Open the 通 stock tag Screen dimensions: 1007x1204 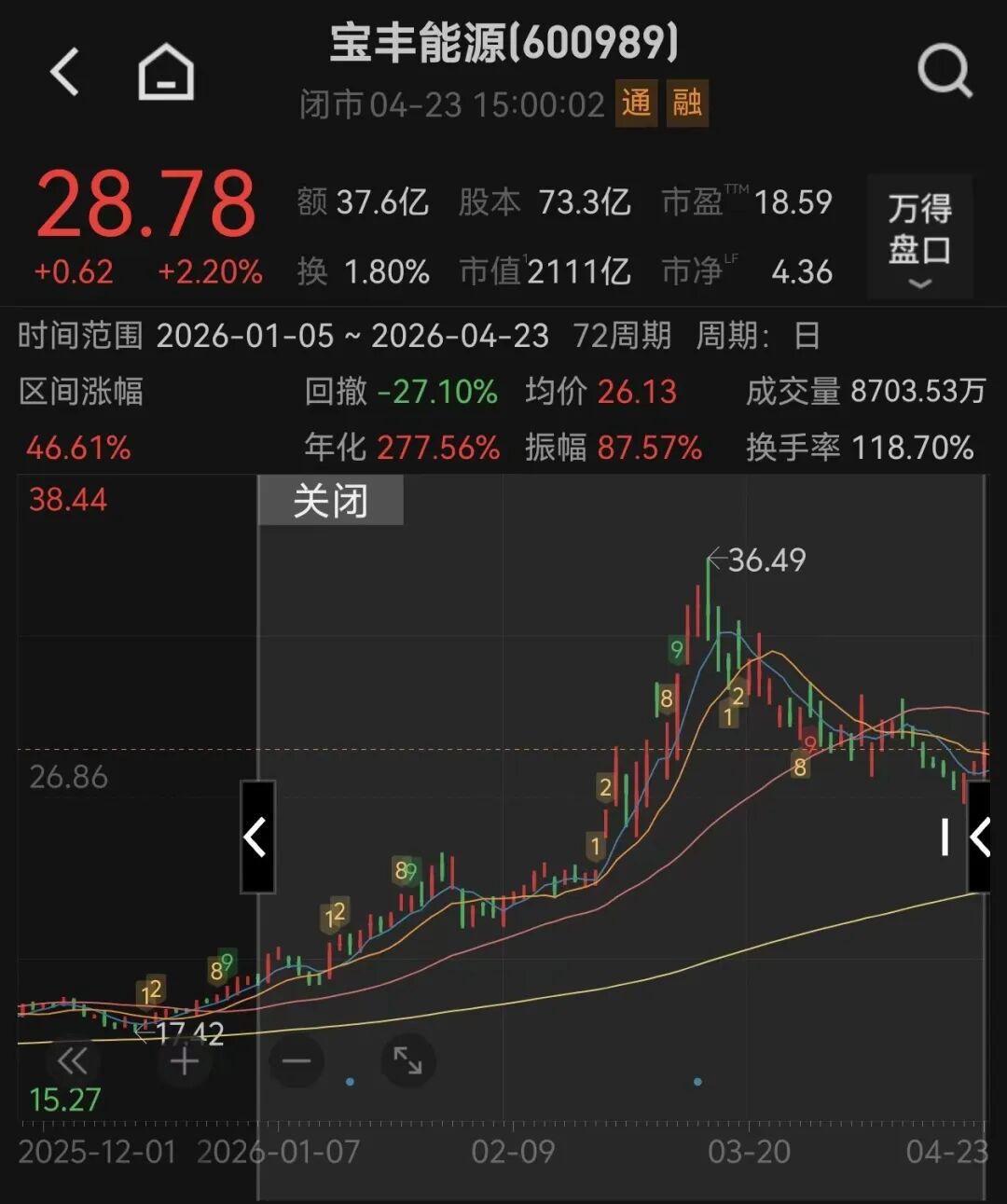click(636, 103)
